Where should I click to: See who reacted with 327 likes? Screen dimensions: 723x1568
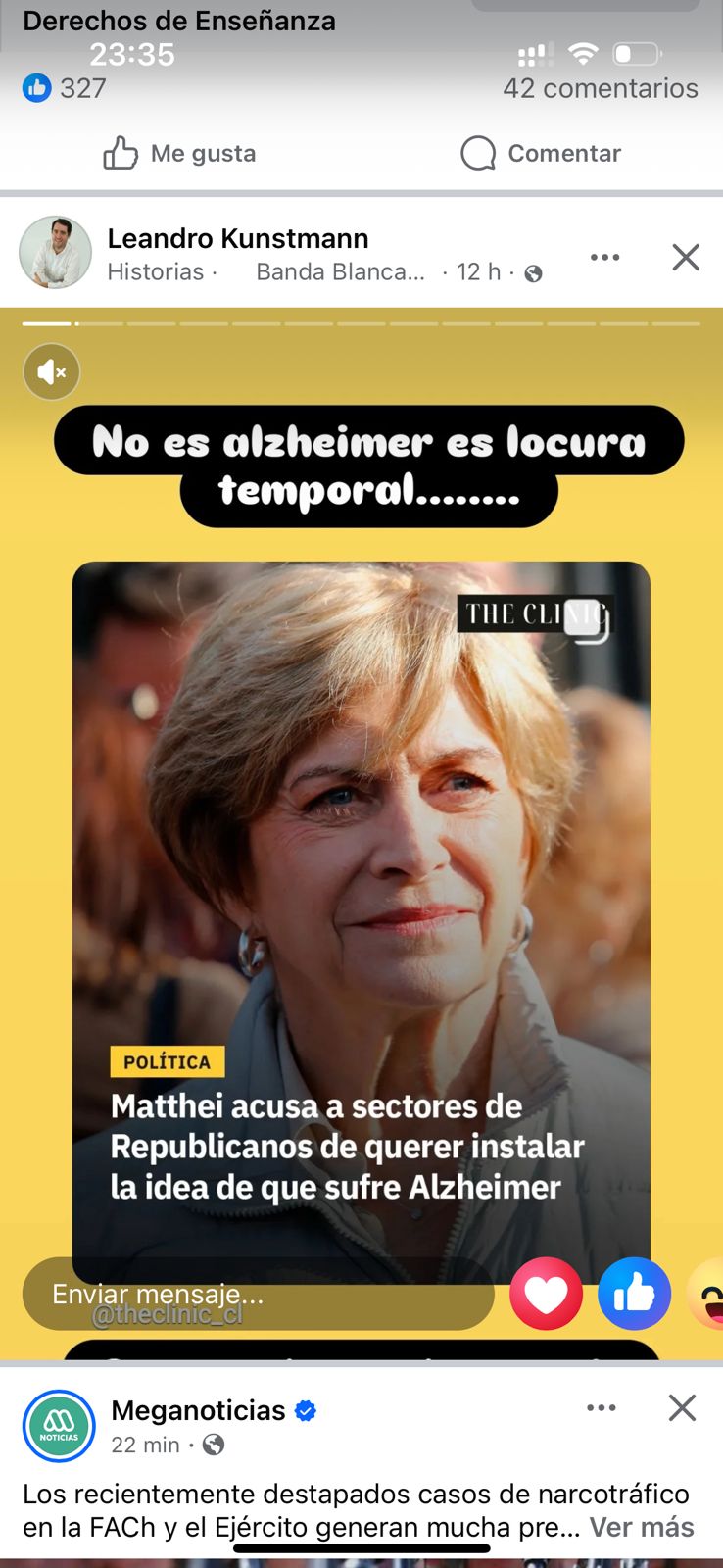[x=65, y=88]
